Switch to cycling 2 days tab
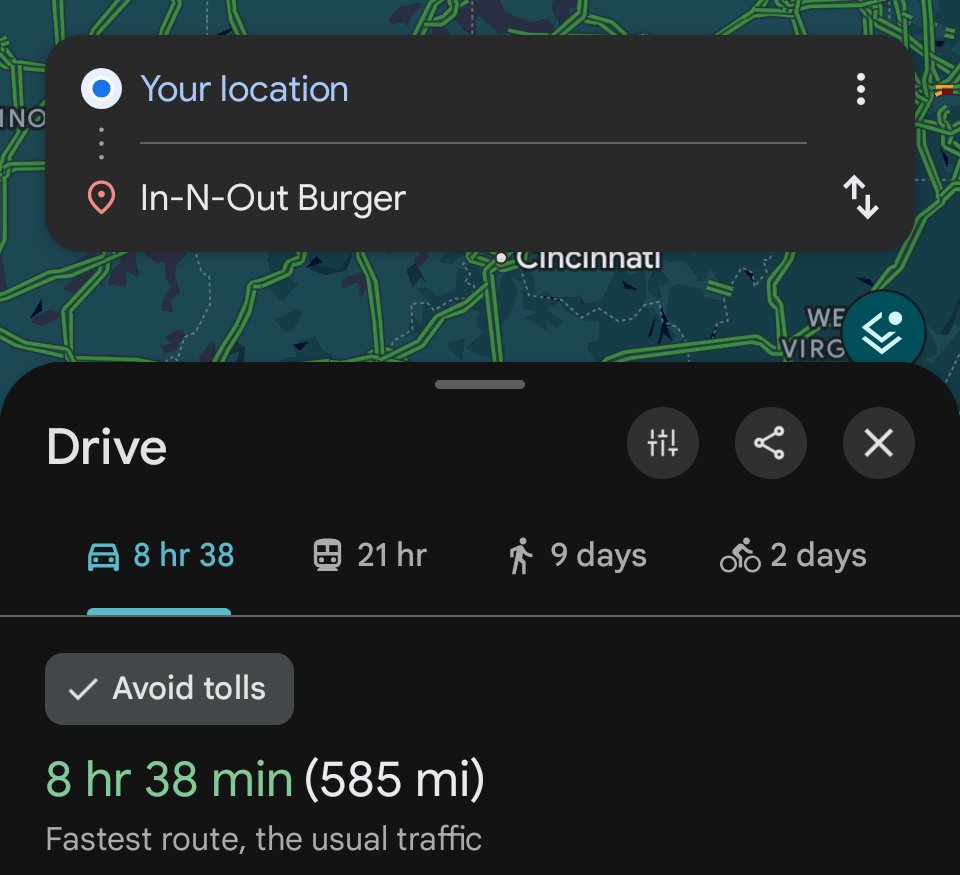Screen dimensions: 960x875 793,556
